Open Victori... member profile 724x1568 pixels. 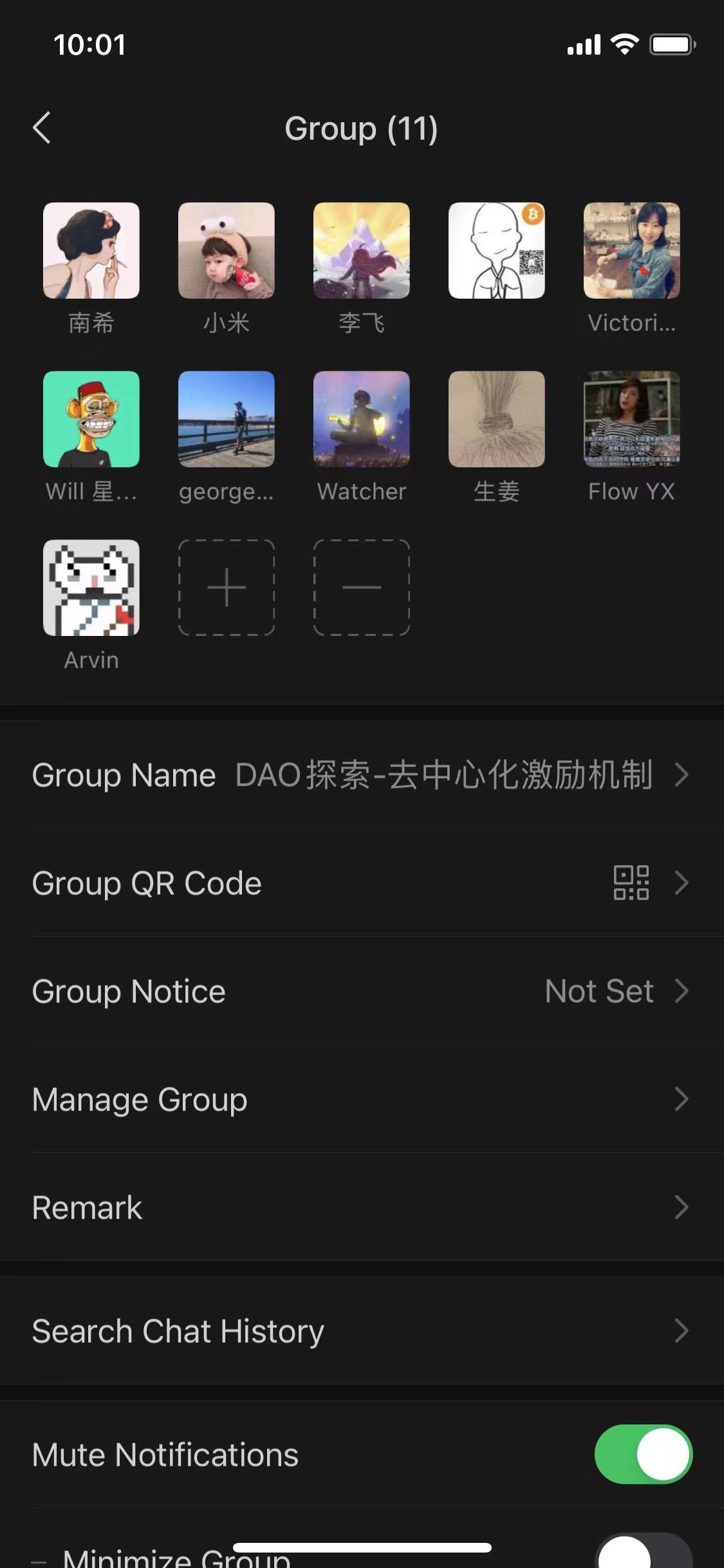tap(631, 251)
